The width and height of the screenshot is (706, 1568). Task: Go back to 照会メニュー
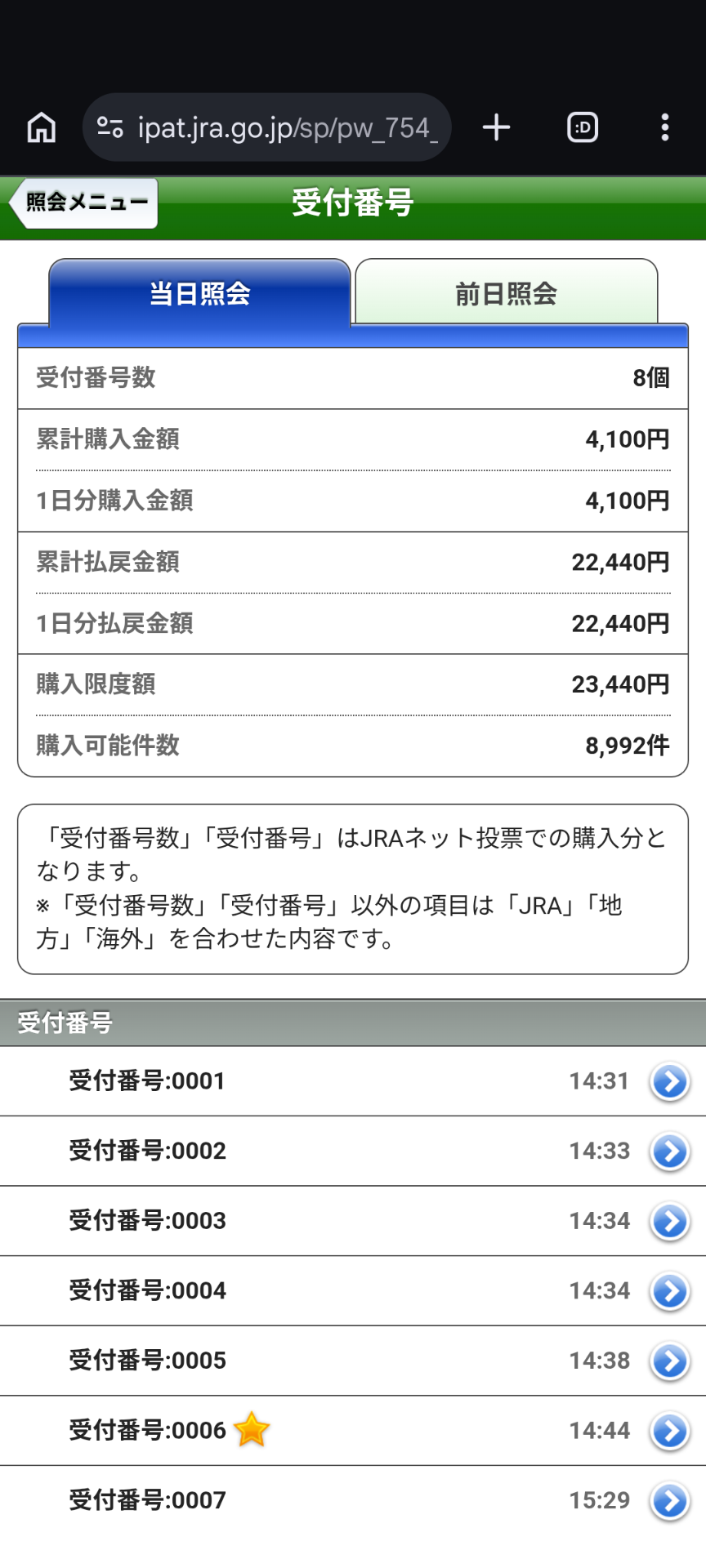[86, 203]
